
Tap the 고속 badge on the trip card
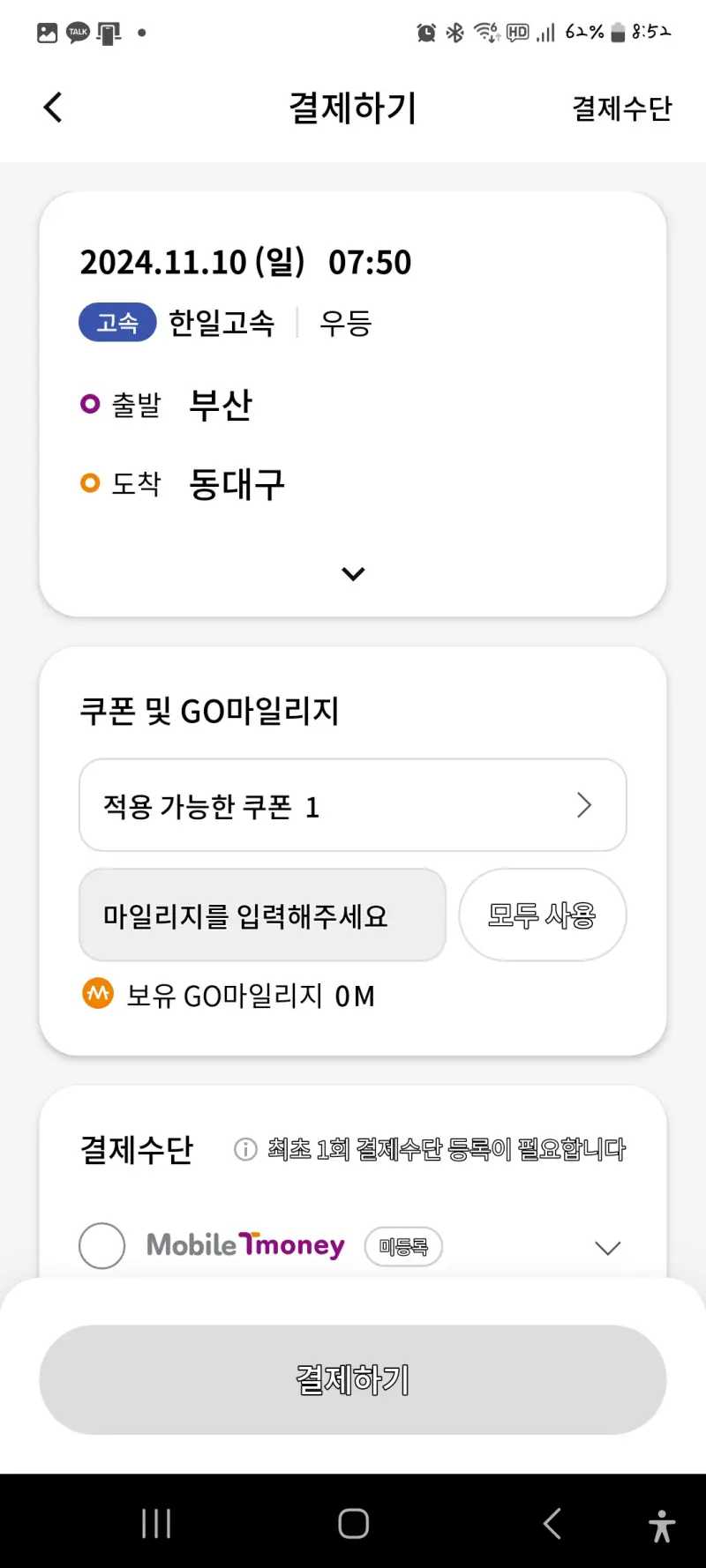(x=116, y=322)
